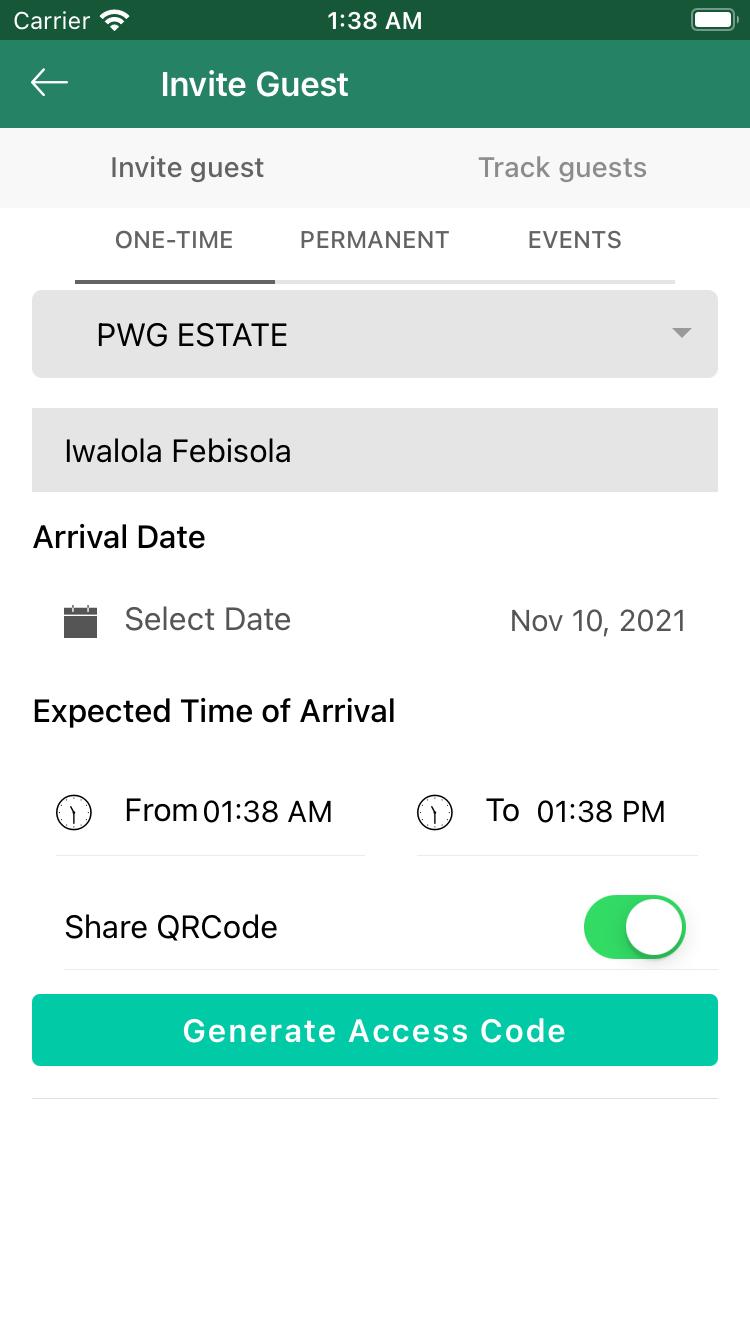Change the From 01:38 AM time

[210, 811]
